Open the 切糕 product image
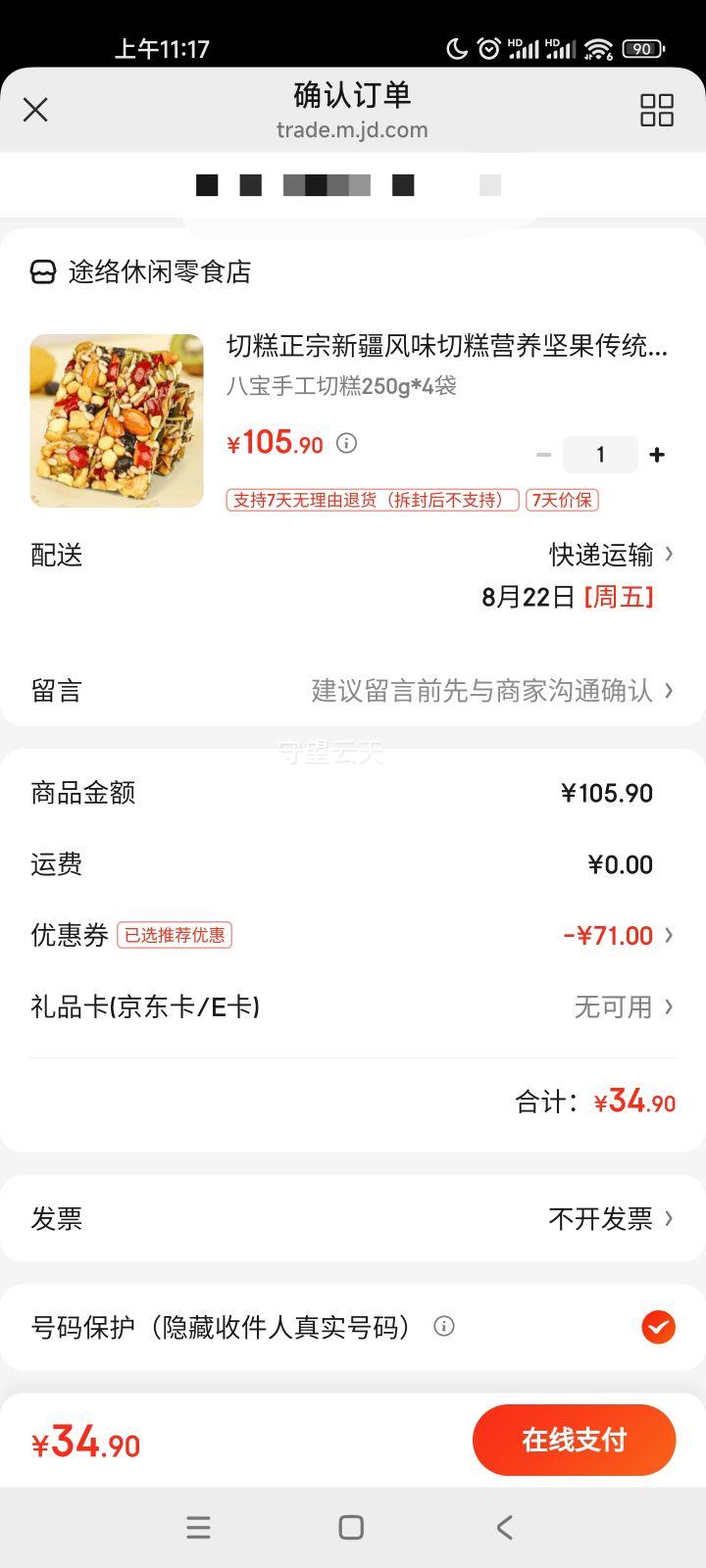The width and height of the screenshot is (706, 1568). click(117, 420)
